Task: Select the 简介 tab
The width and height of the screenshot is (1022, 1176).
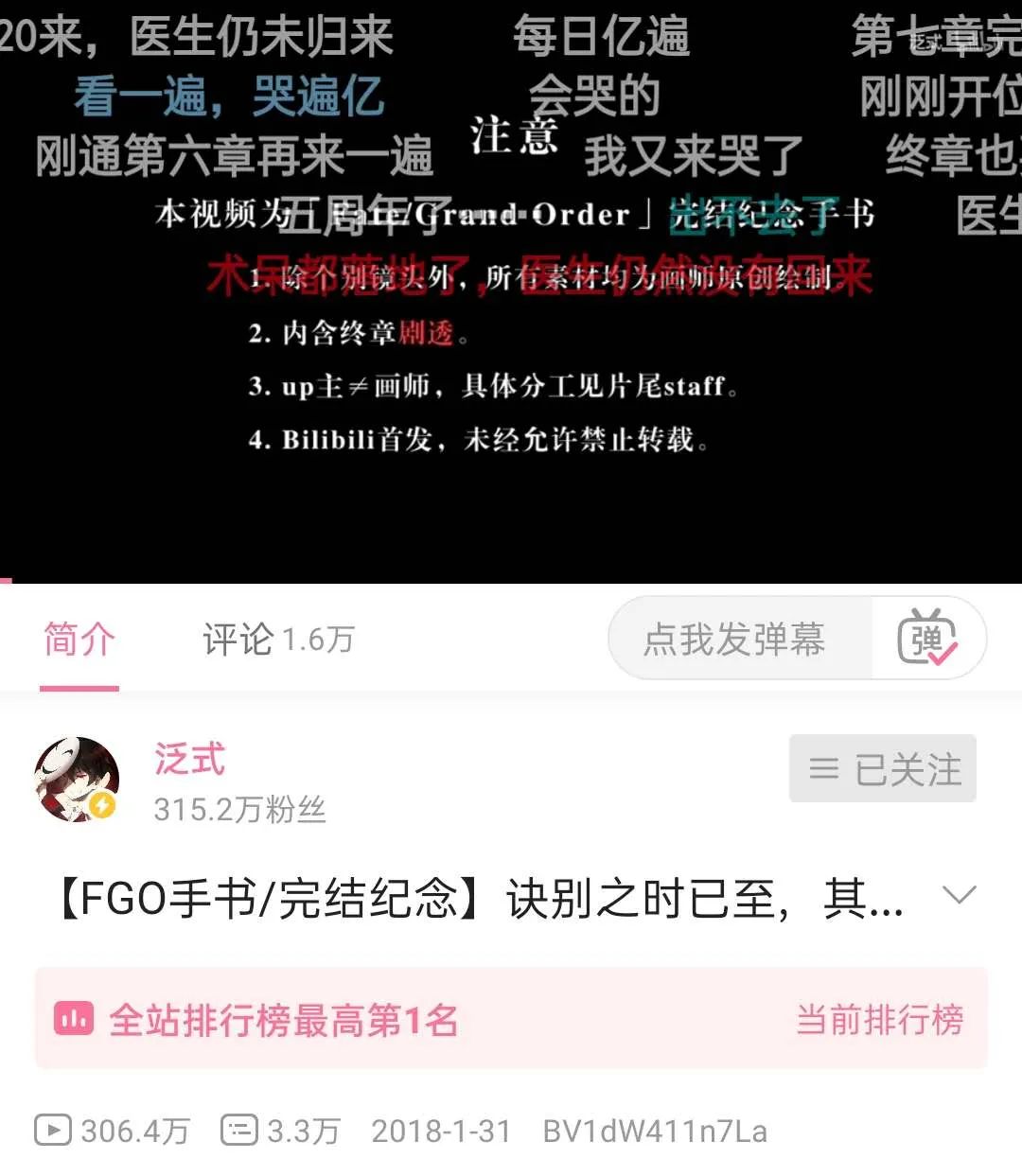Action: tap(79, 639)
